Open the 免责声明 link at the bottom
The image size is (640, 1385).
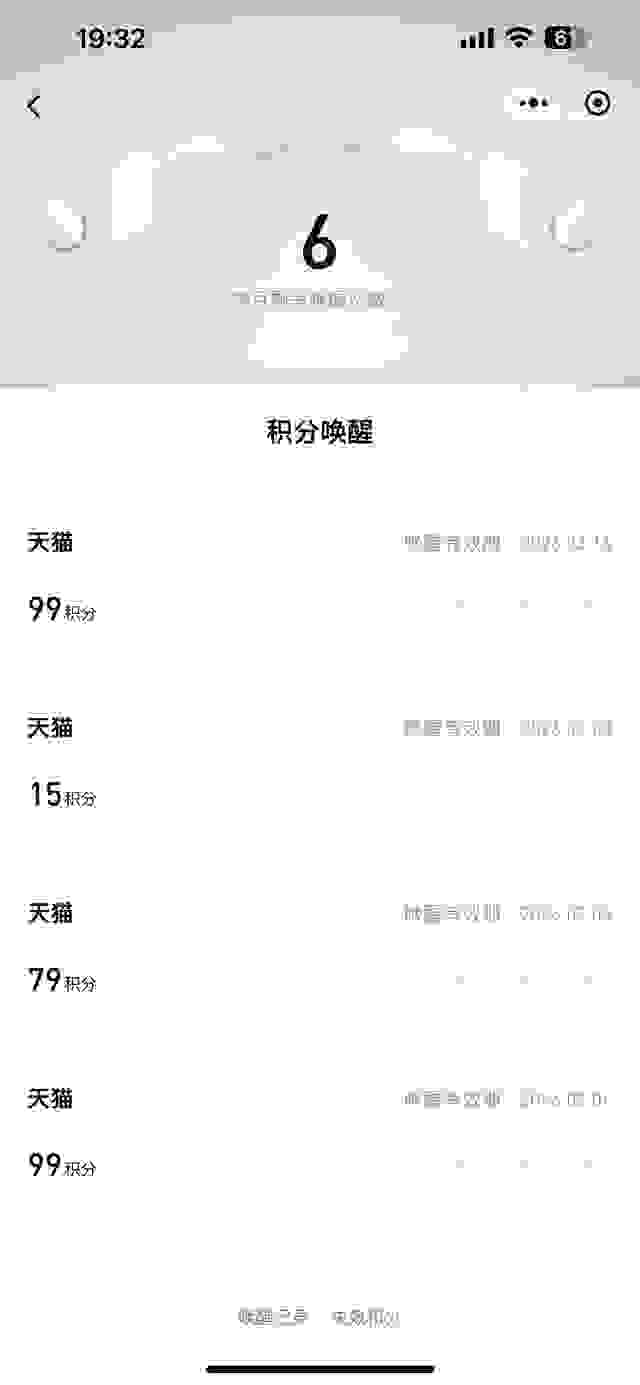[x=366, y=1317]
